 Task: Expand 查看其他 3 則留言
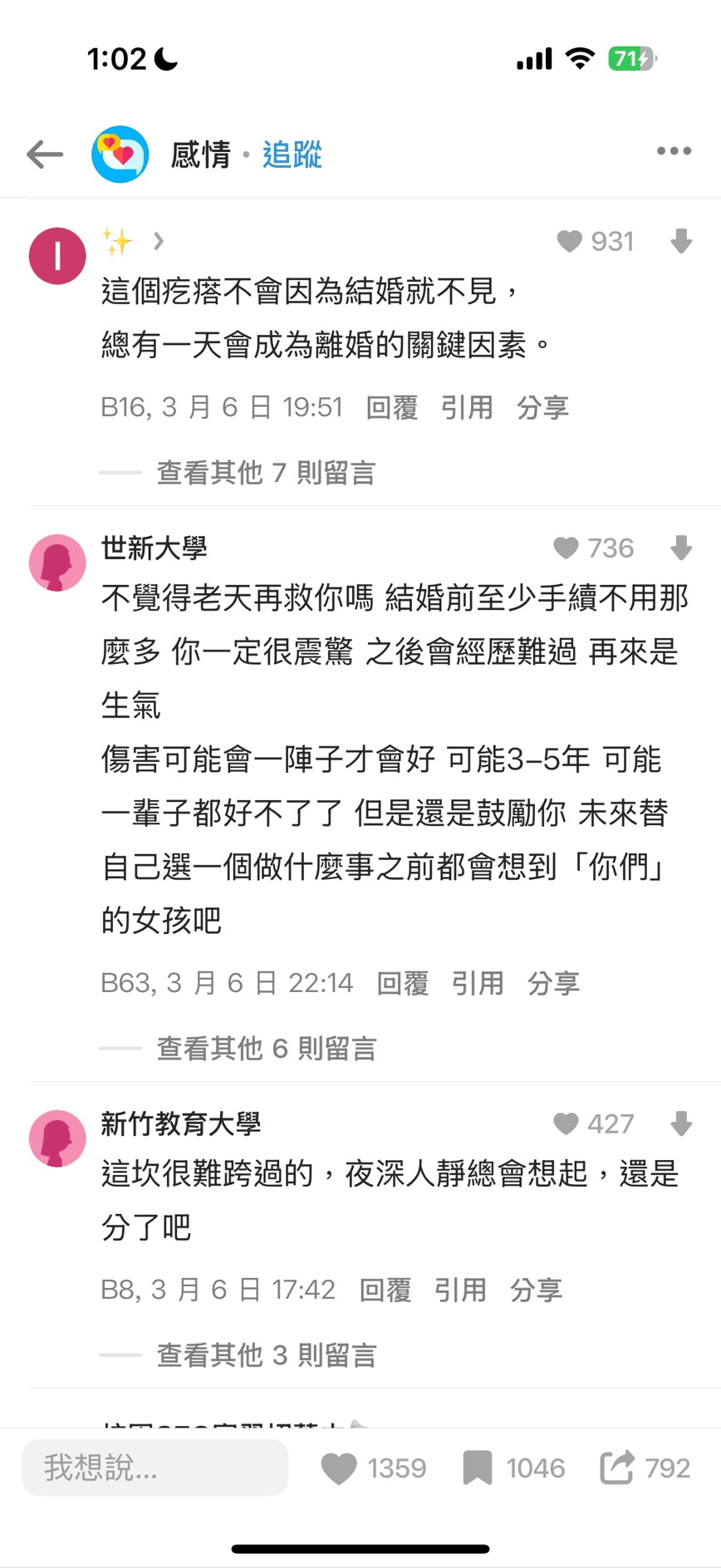[x=266, y=1355]
